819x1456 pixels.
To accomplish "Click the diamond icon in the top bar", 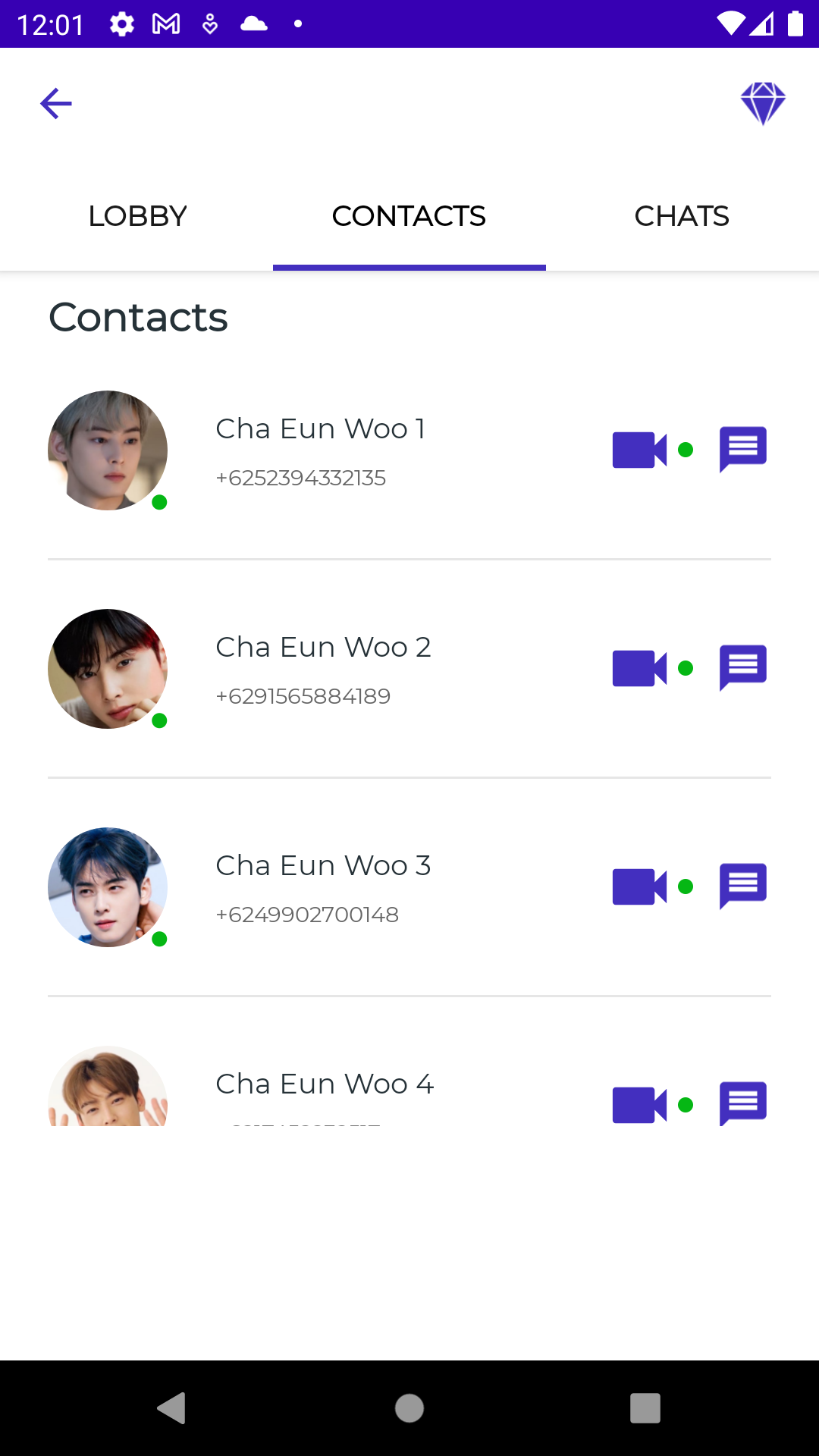I will [764, 102].
